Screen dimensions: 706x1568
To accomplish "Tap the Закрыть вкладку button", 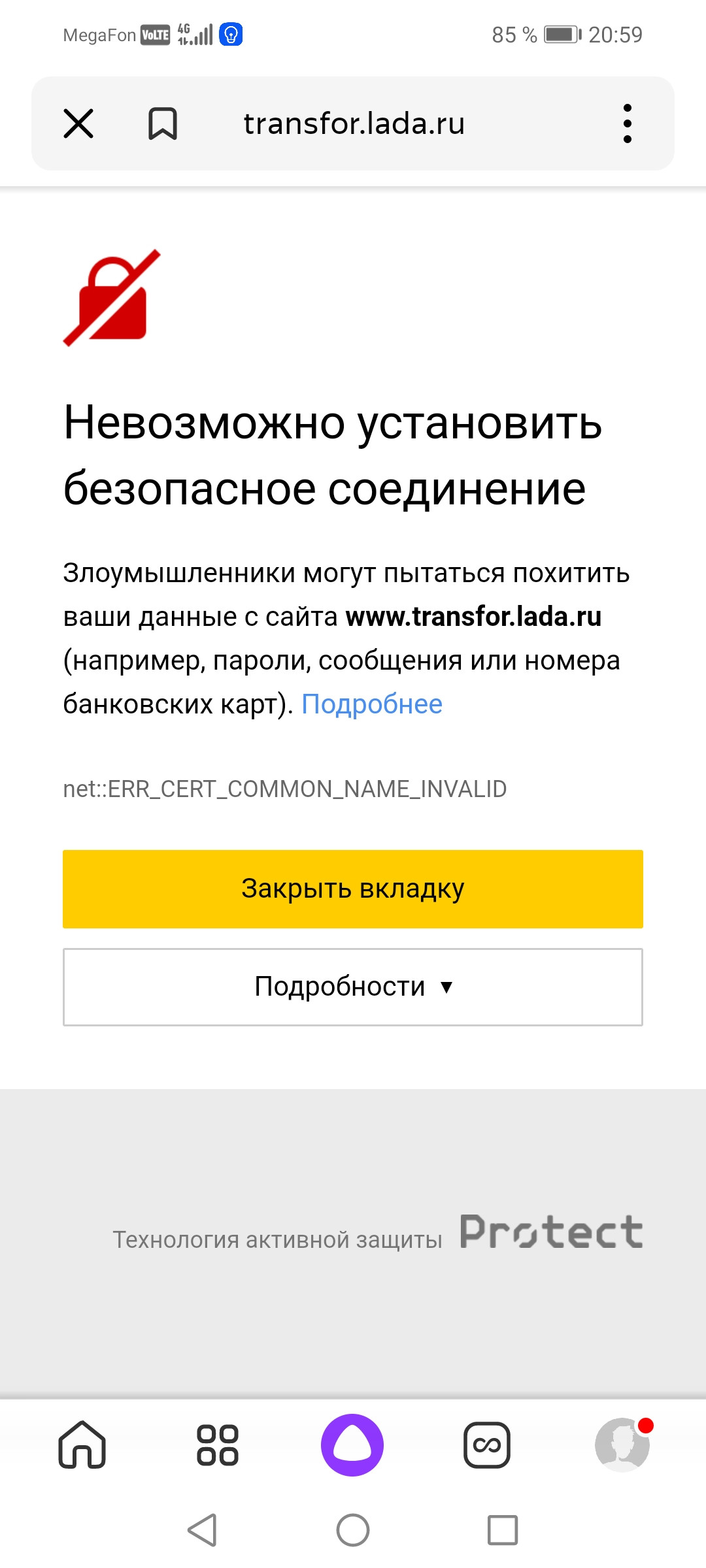I will [x=353, y=889].
